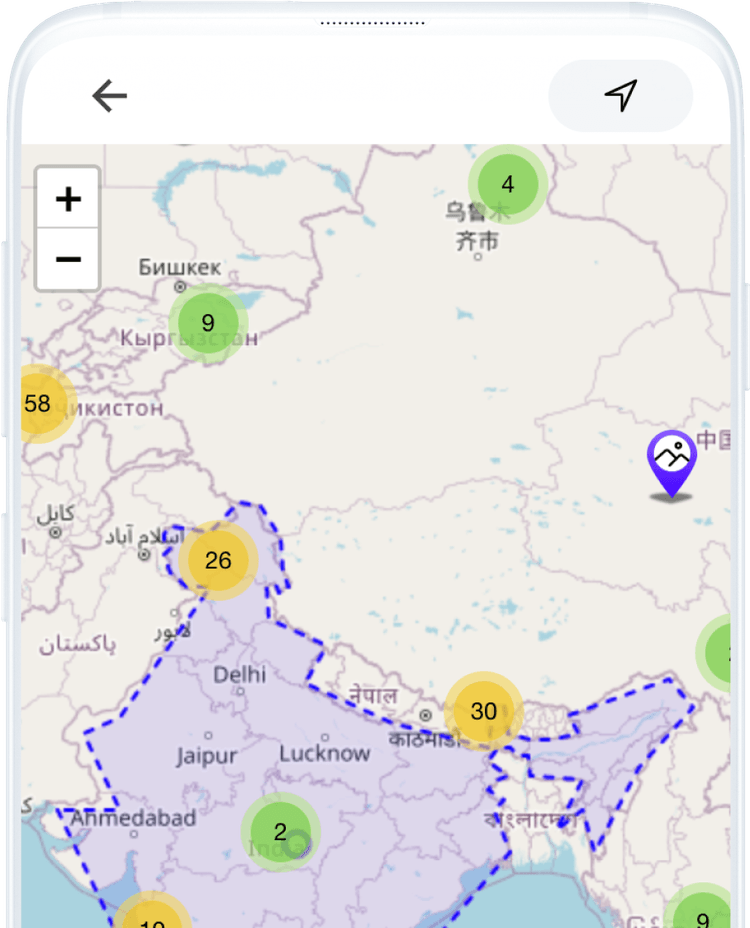Zoom out of the map

click(68, 260)
